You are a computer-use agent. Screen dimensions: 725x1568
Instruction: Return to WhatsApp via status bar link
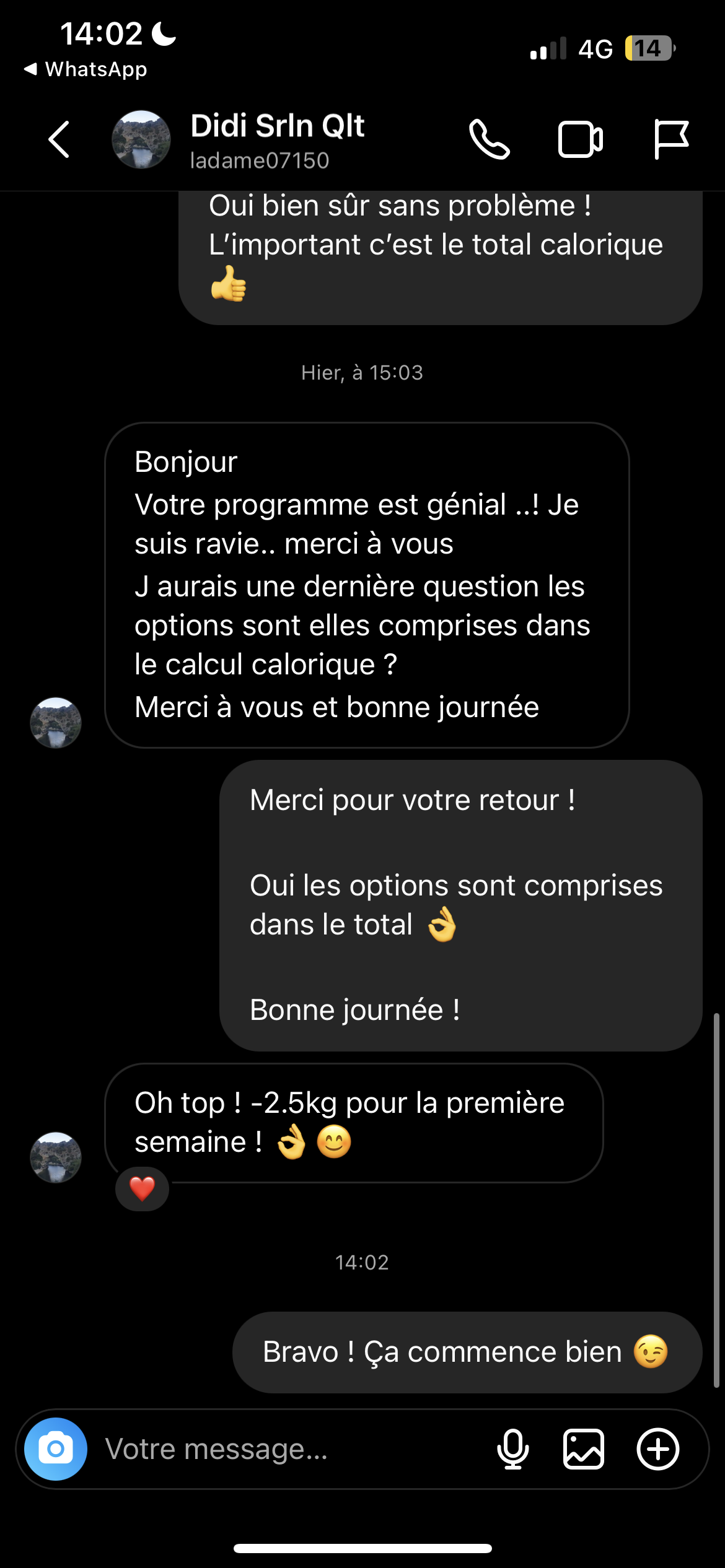[x=86, y=69]
